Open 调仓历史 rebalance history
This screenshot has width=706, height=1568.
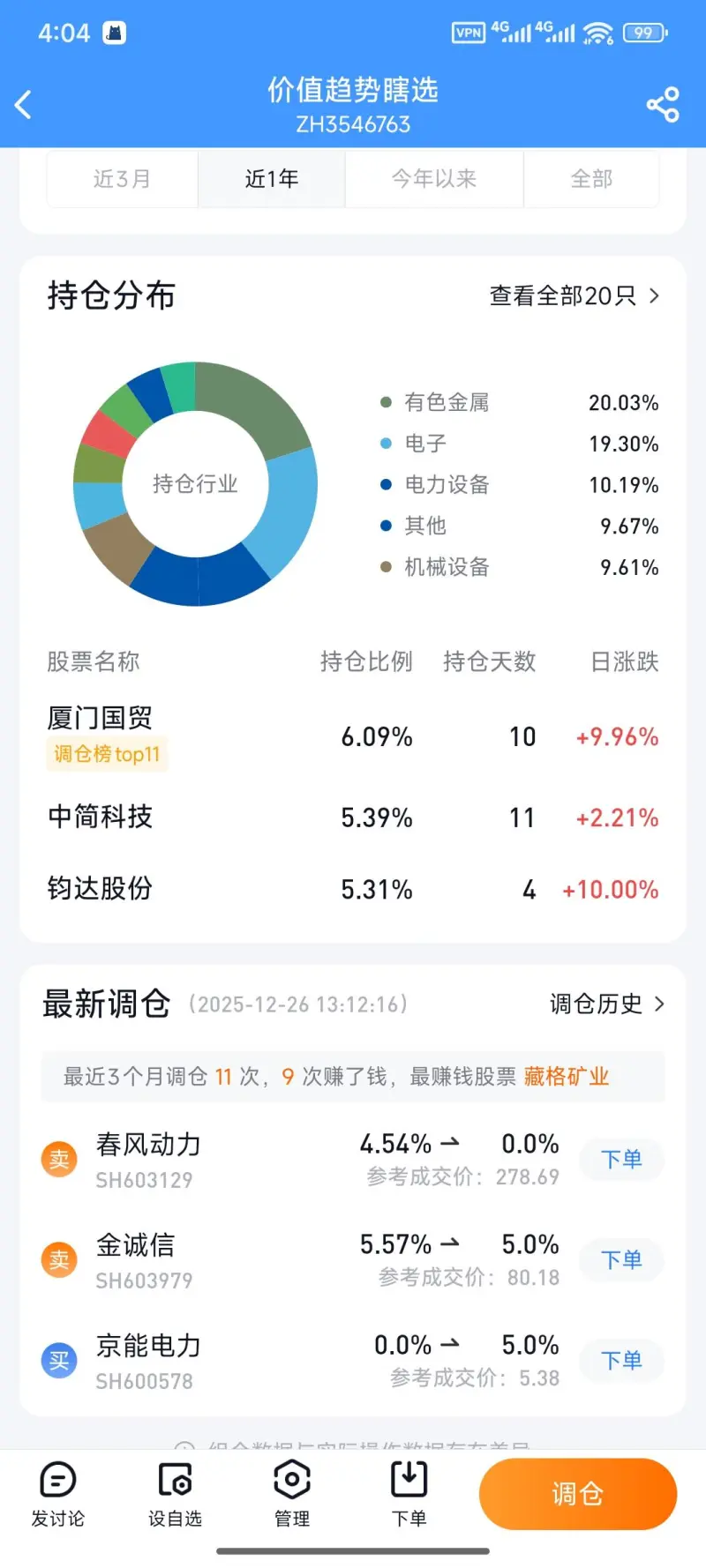click(x=606, y=1004)
